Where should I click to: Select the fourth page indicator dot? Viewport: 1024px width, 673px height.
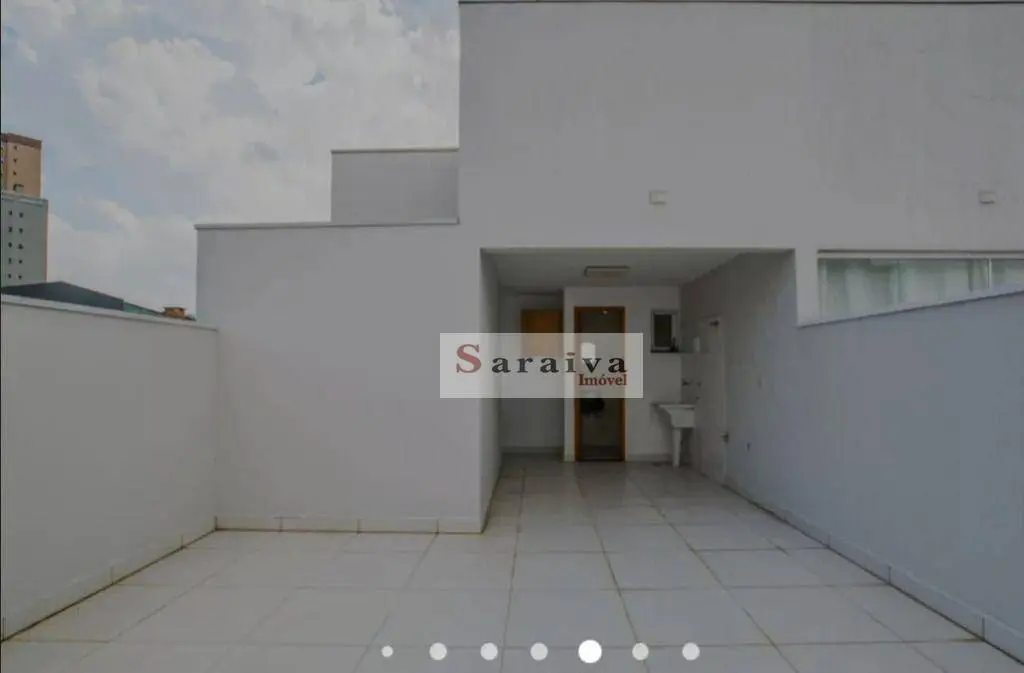point(539,651)
